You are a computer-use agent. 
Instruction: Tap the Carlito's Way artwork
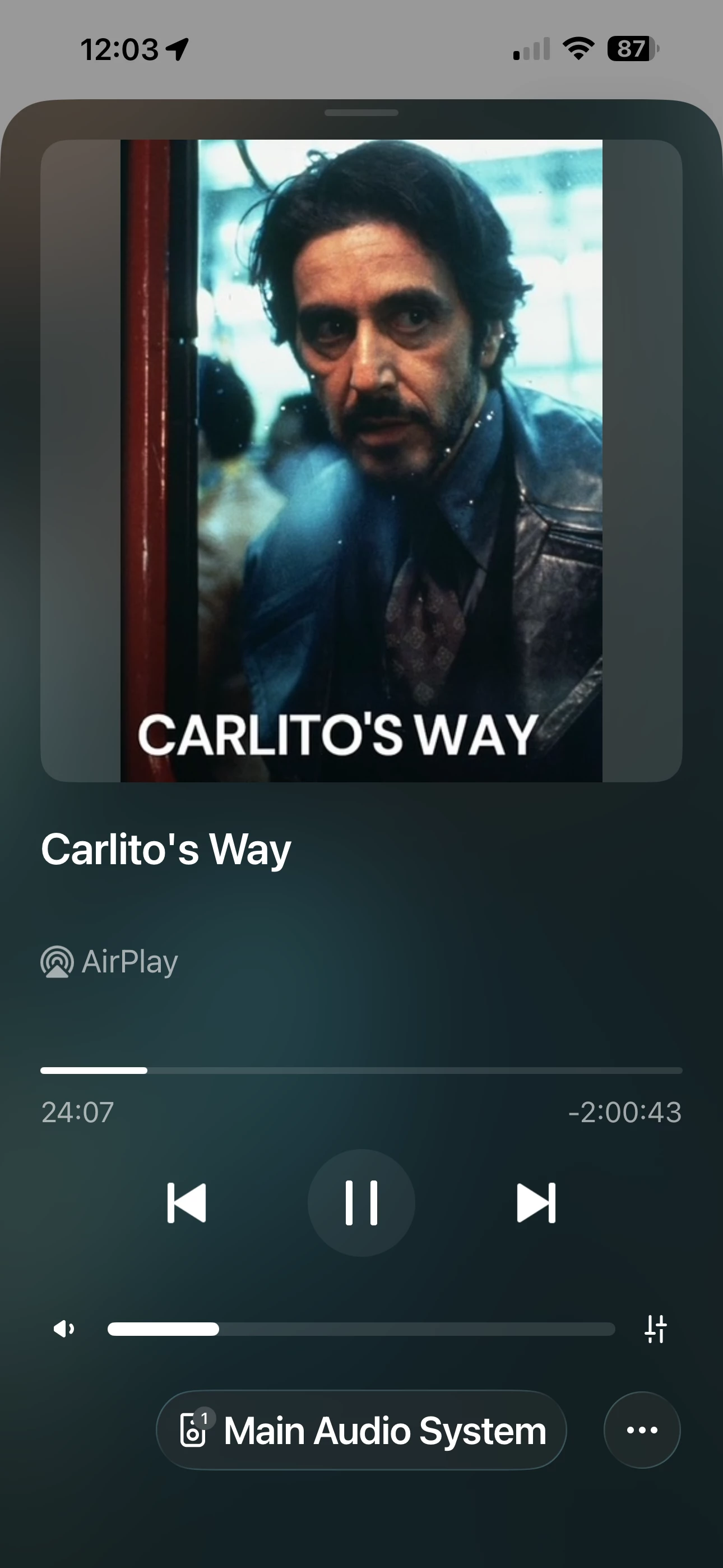point(361,461)
